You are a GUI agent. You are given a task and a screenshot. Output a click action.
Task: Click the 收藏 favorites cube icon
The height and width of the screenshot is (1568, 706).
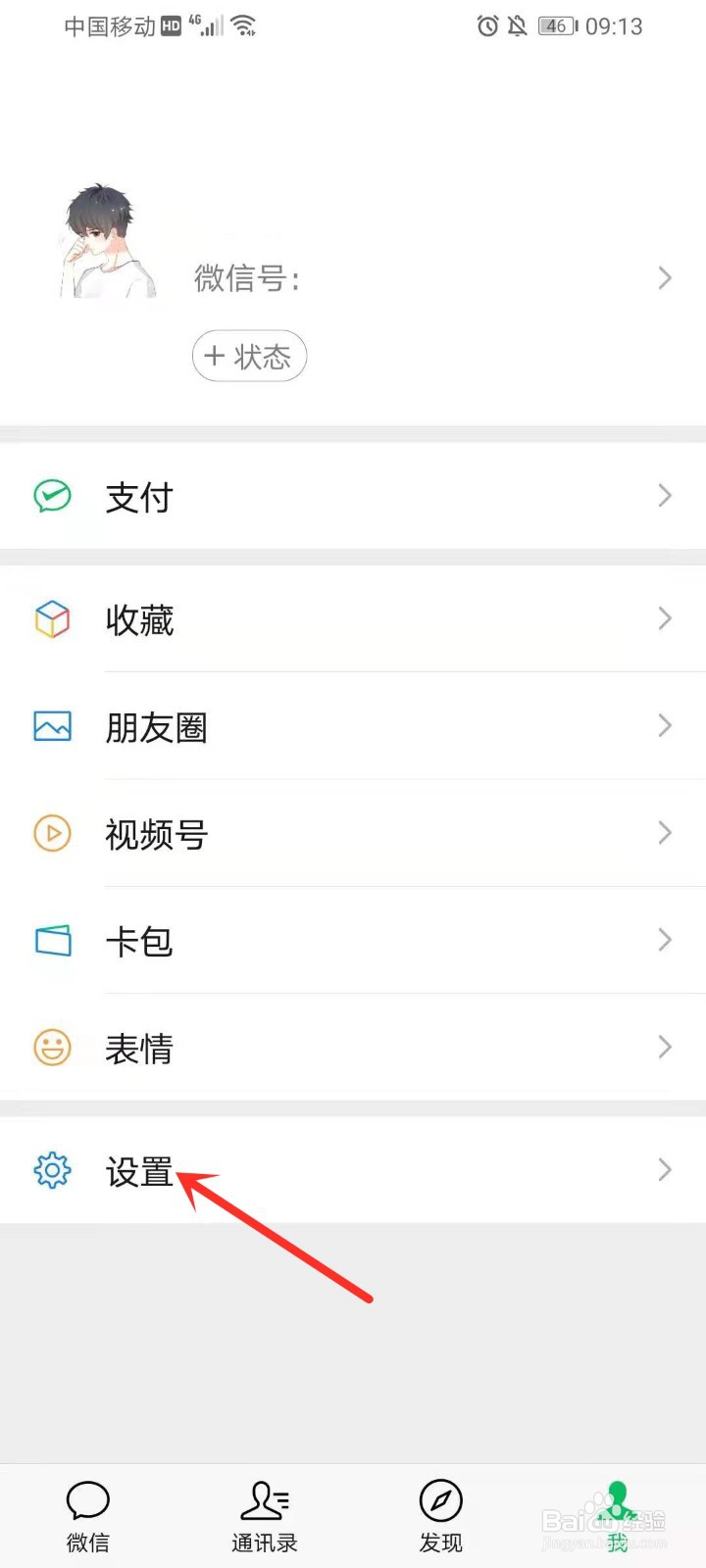(53, 619)
